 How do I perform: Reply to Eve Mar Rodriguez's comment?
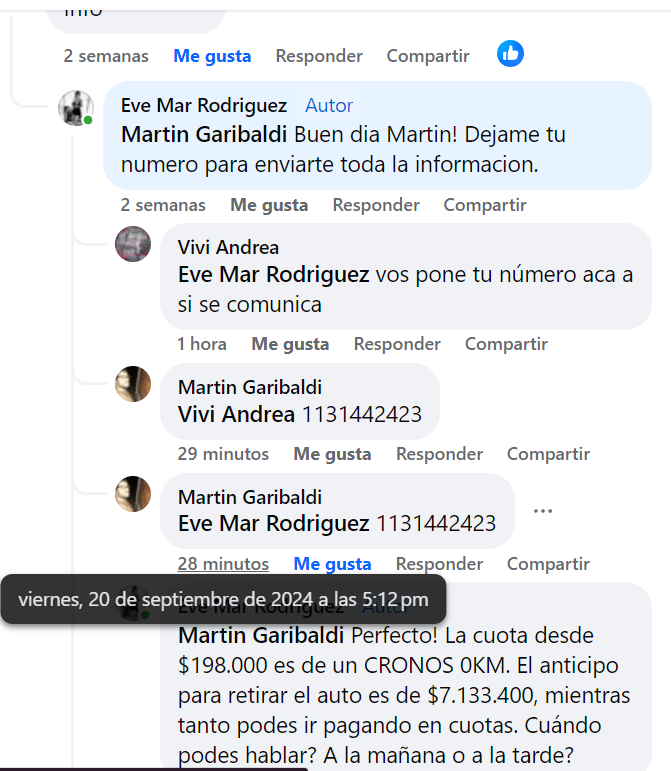(376, 205)
